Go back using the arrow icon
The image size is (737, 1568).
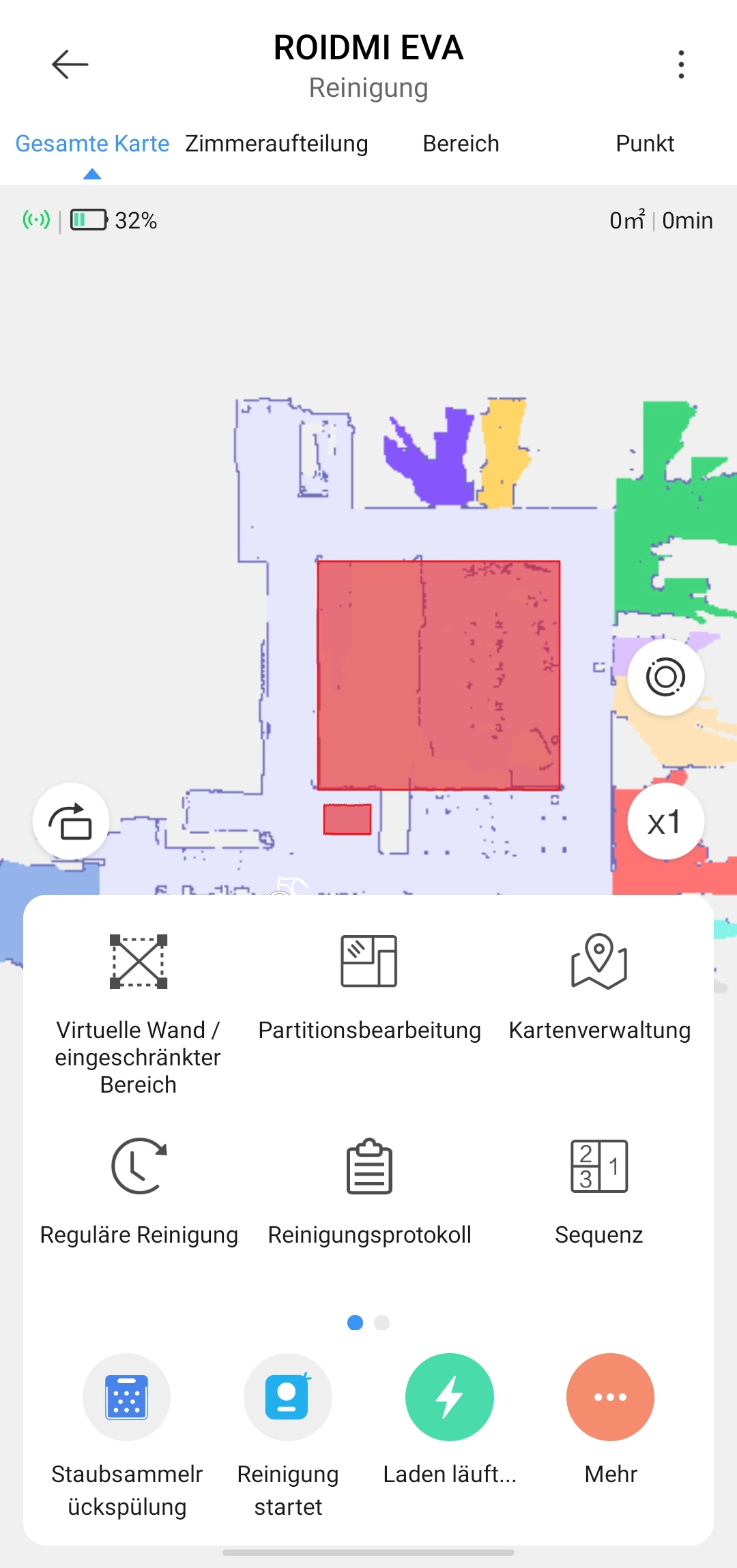(x=70, y=65)
